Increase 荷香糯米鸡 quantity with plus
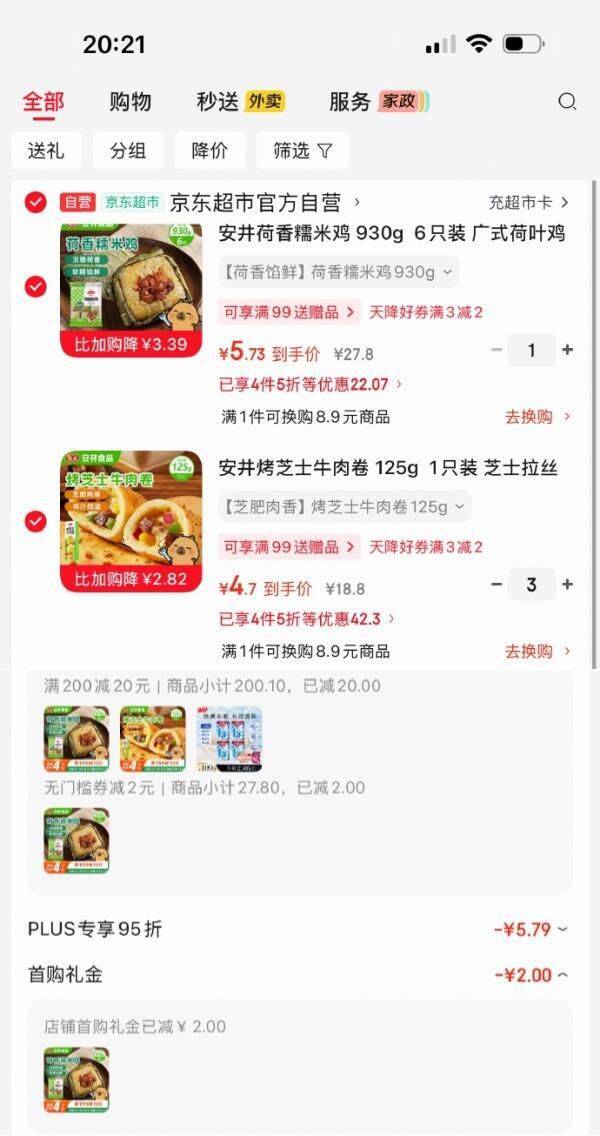This screenshot has height=1136, width=600. (x=567, y=350)
